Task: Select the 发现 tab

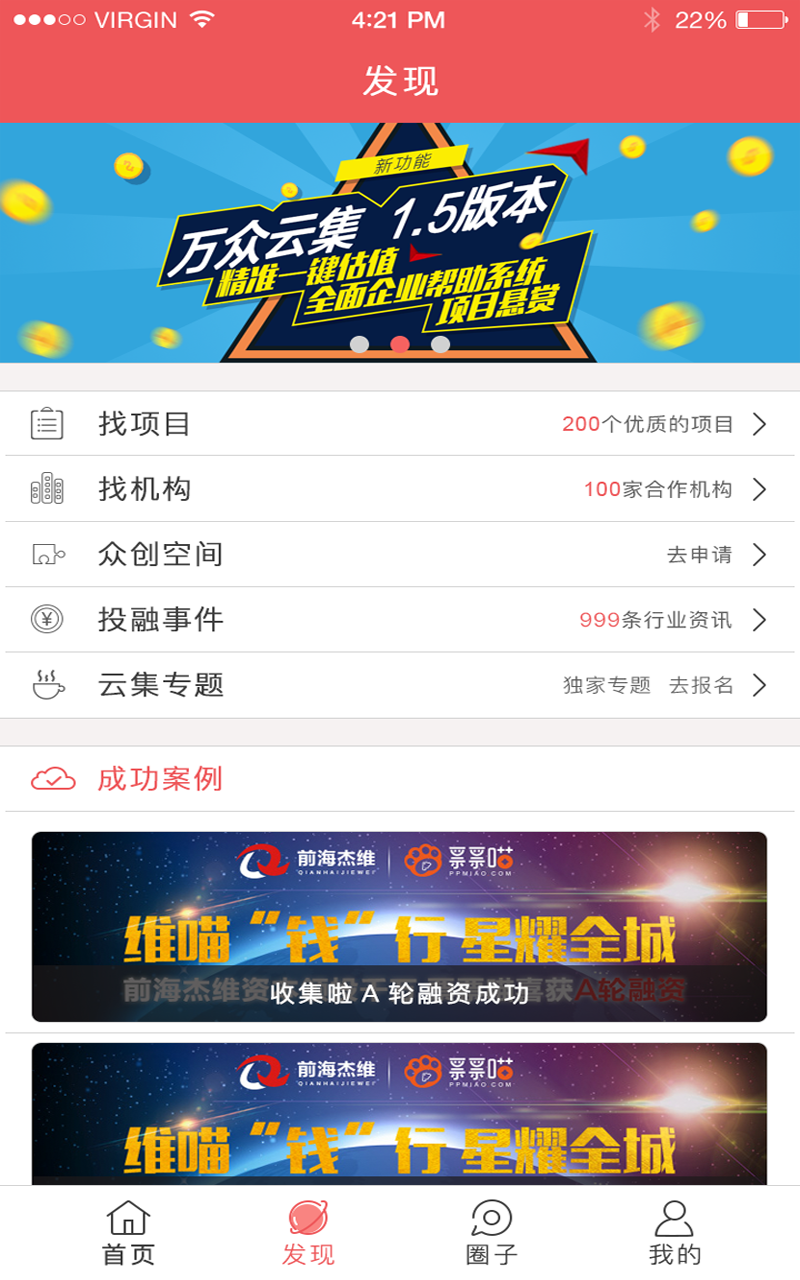Action: (308, 1234)
